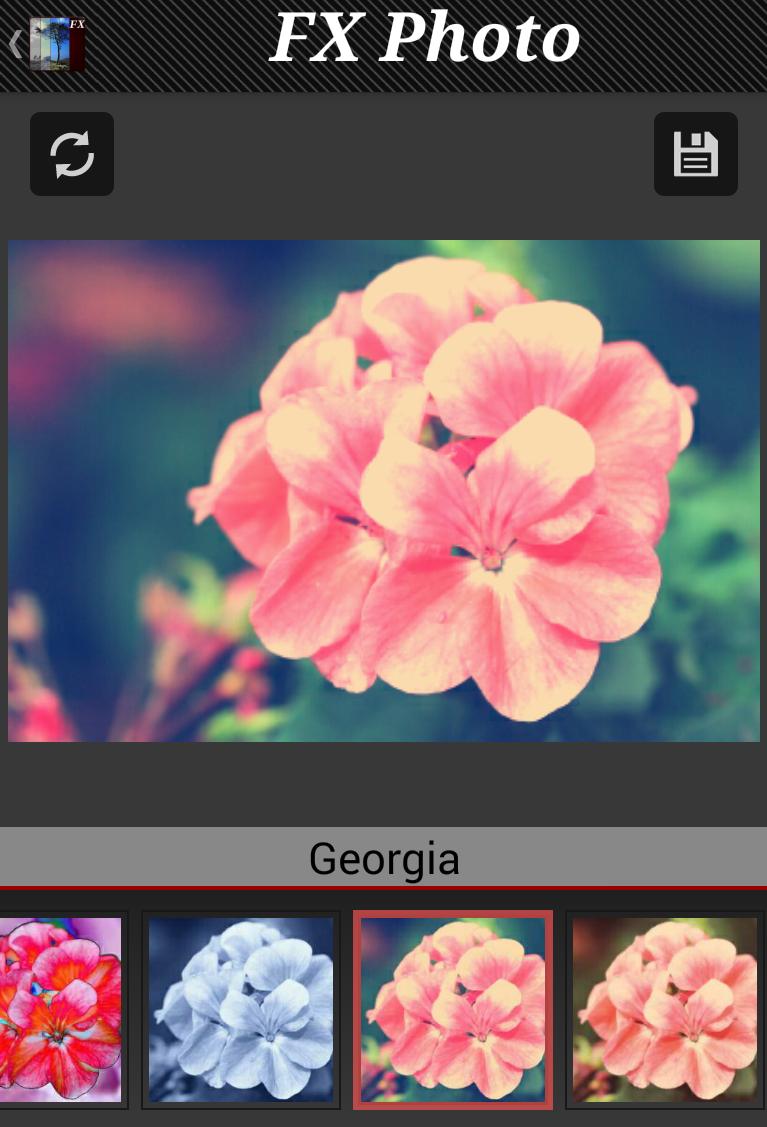Tap the refresh arrows button
Viewport: 767px width, 1127px height.
coord(72,154)
